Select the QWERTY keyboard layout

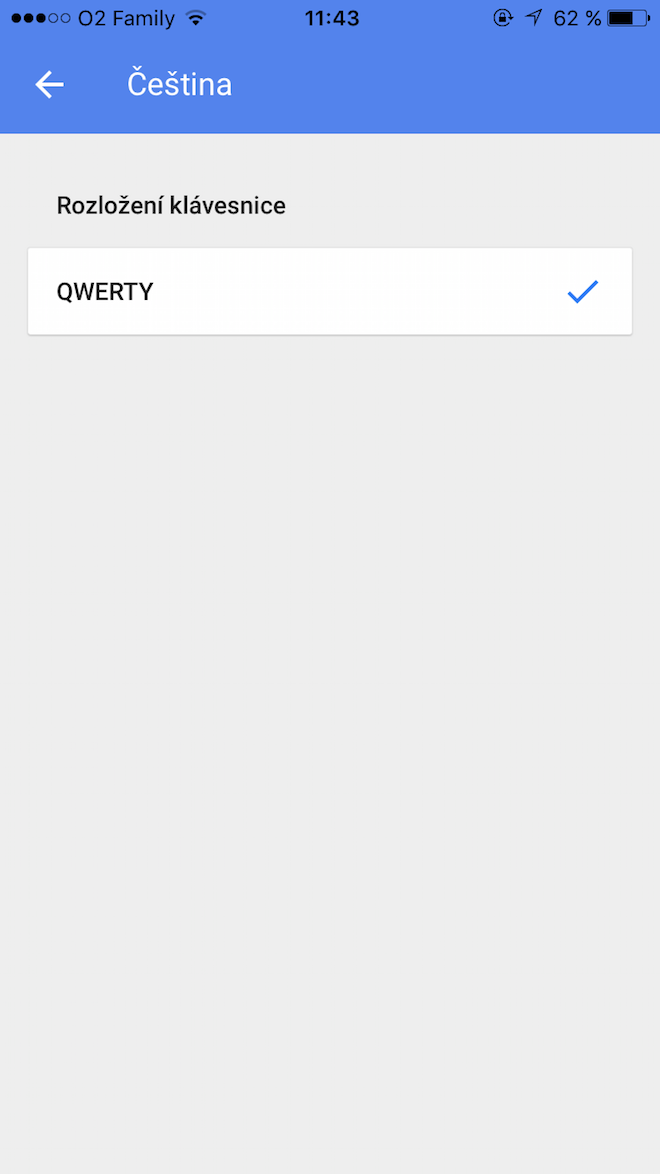329,292
